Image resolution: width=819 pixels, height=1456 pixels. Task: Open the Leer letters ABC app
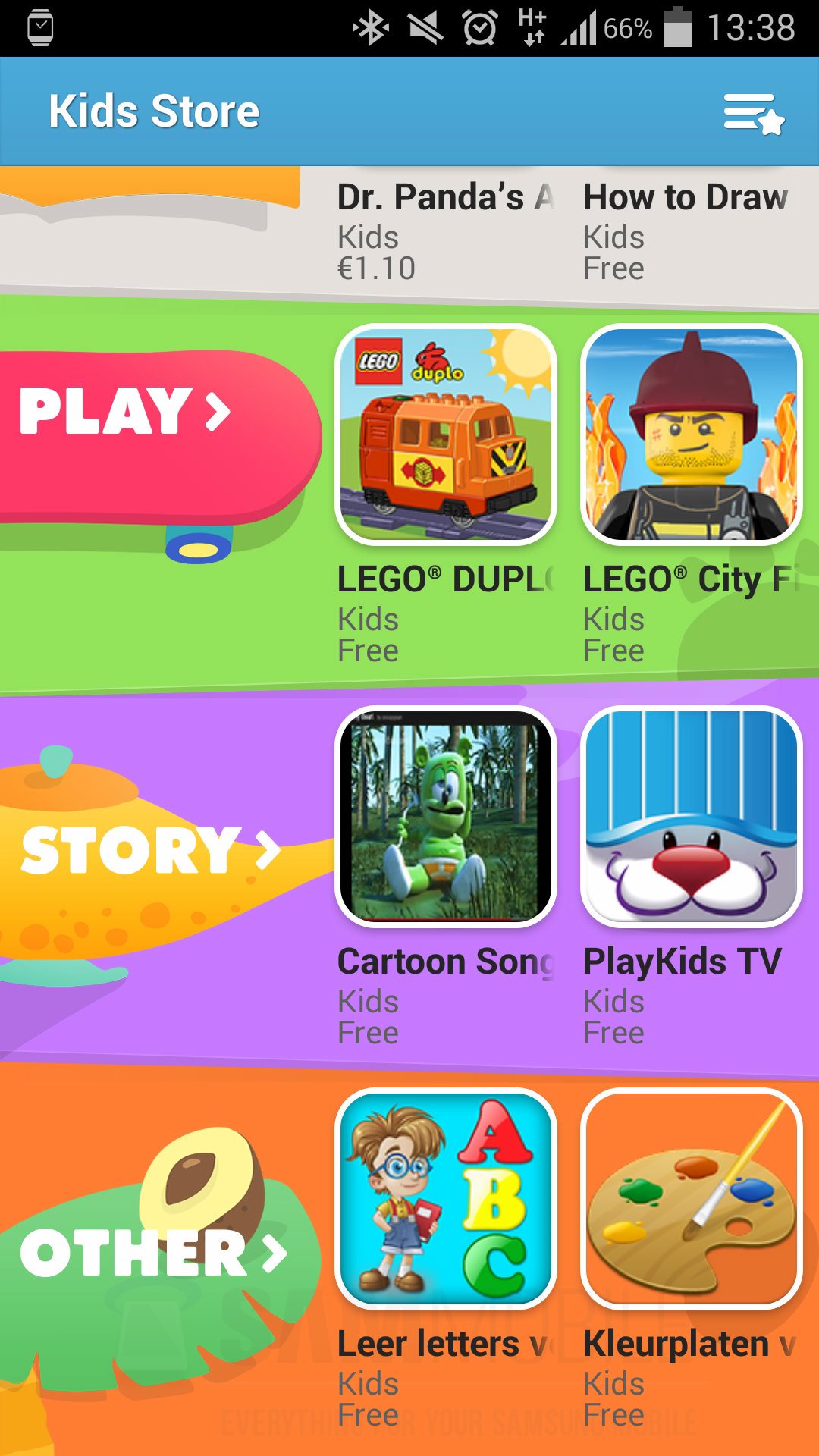coord(446,1200)
